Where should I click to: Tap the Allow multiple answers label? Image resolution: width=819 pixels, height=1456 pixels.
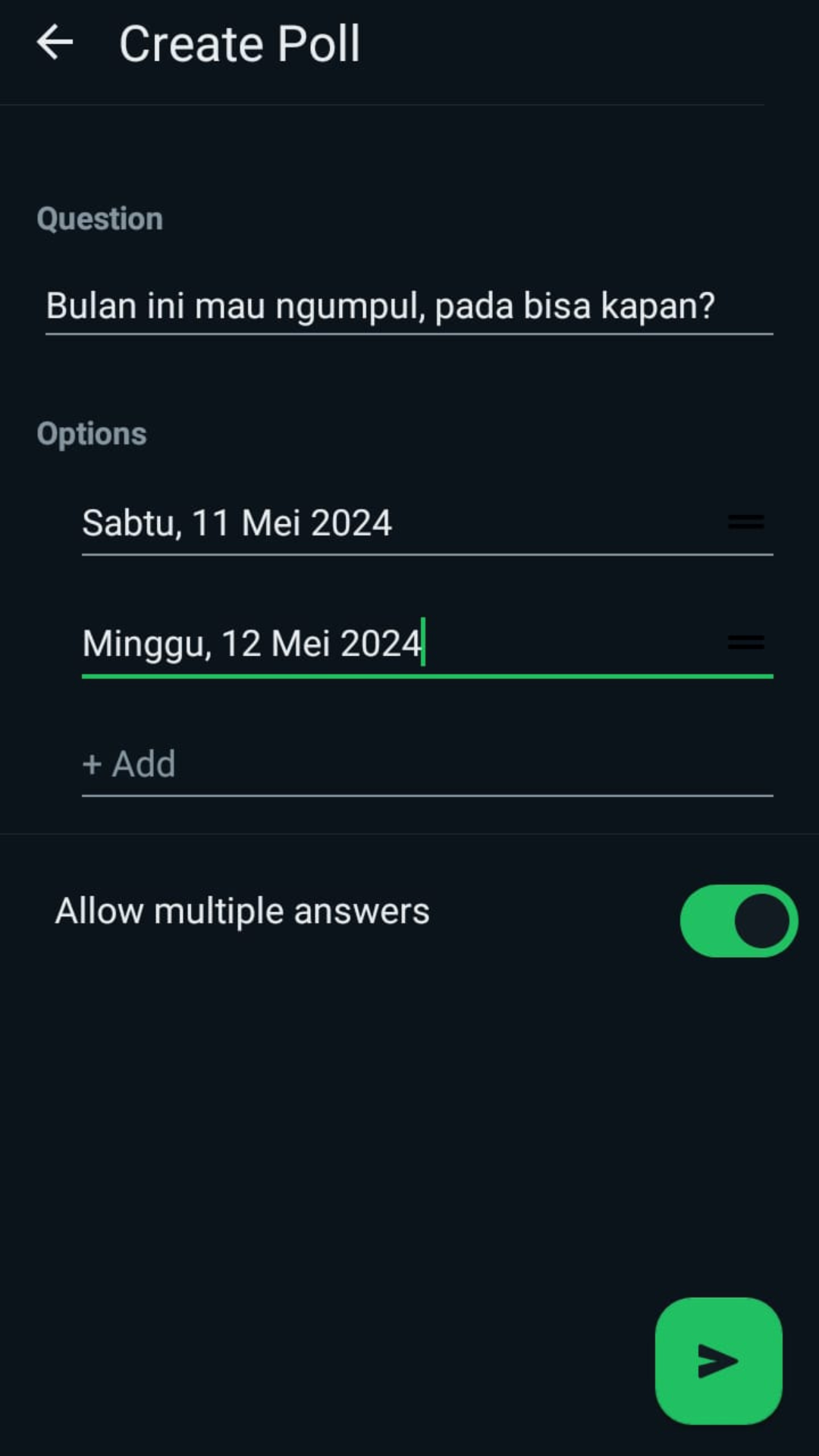click(x=241, y=910)
